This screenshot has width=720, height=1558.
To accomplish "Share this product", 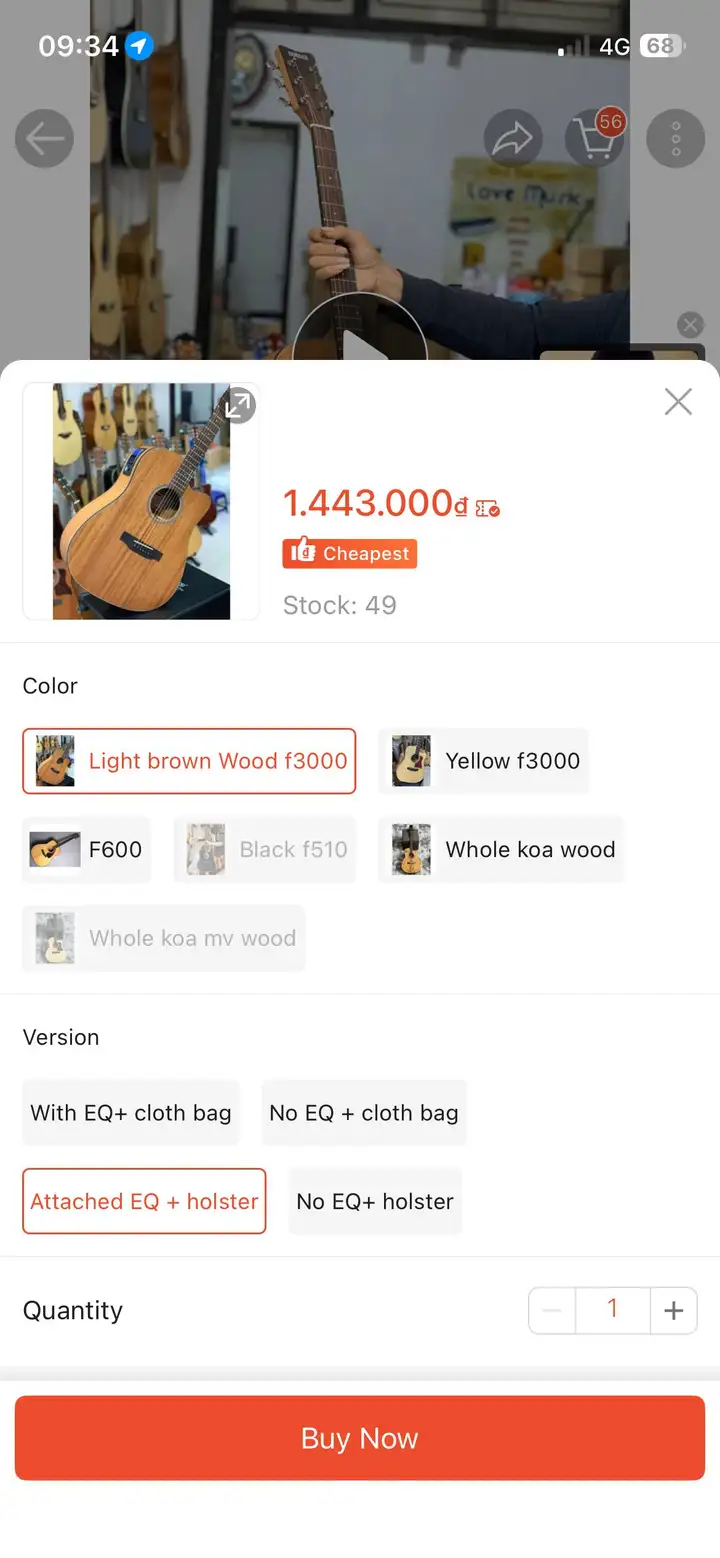I will pyautogui.click(x=513, y=138).
